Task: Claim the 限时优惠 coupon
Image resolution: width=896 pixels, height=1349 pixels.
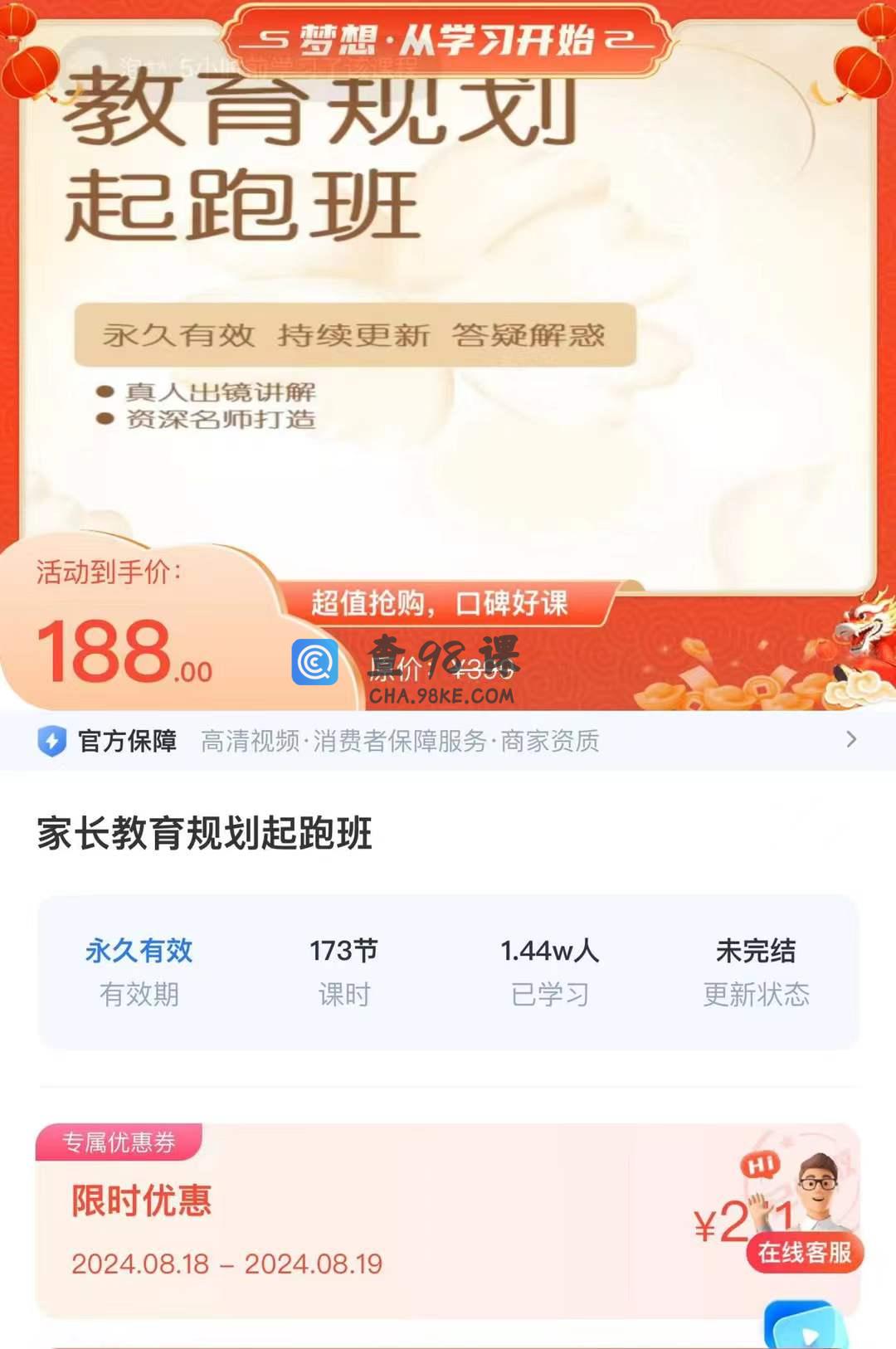Action: 332,1221
